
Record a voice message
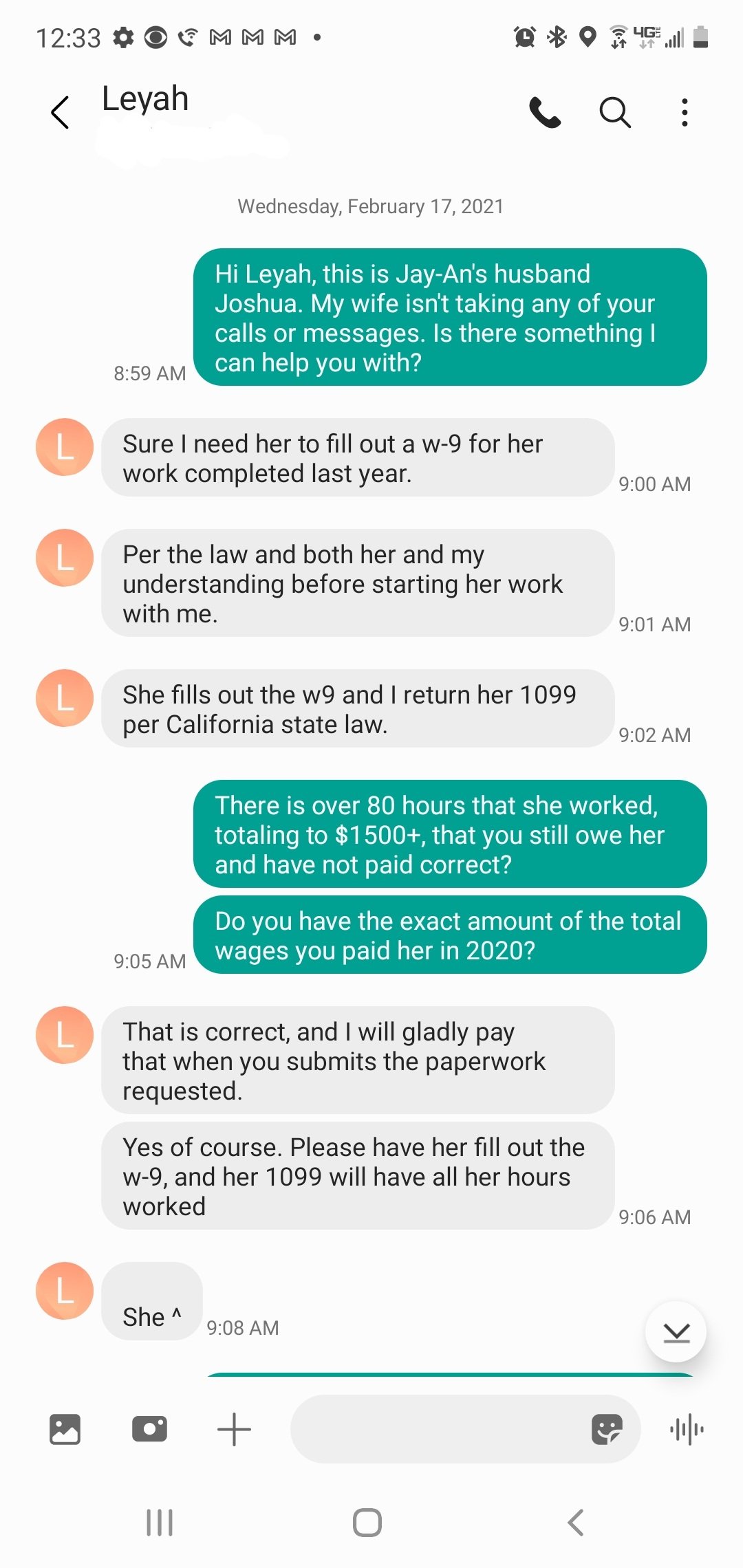pos(687,1430)
